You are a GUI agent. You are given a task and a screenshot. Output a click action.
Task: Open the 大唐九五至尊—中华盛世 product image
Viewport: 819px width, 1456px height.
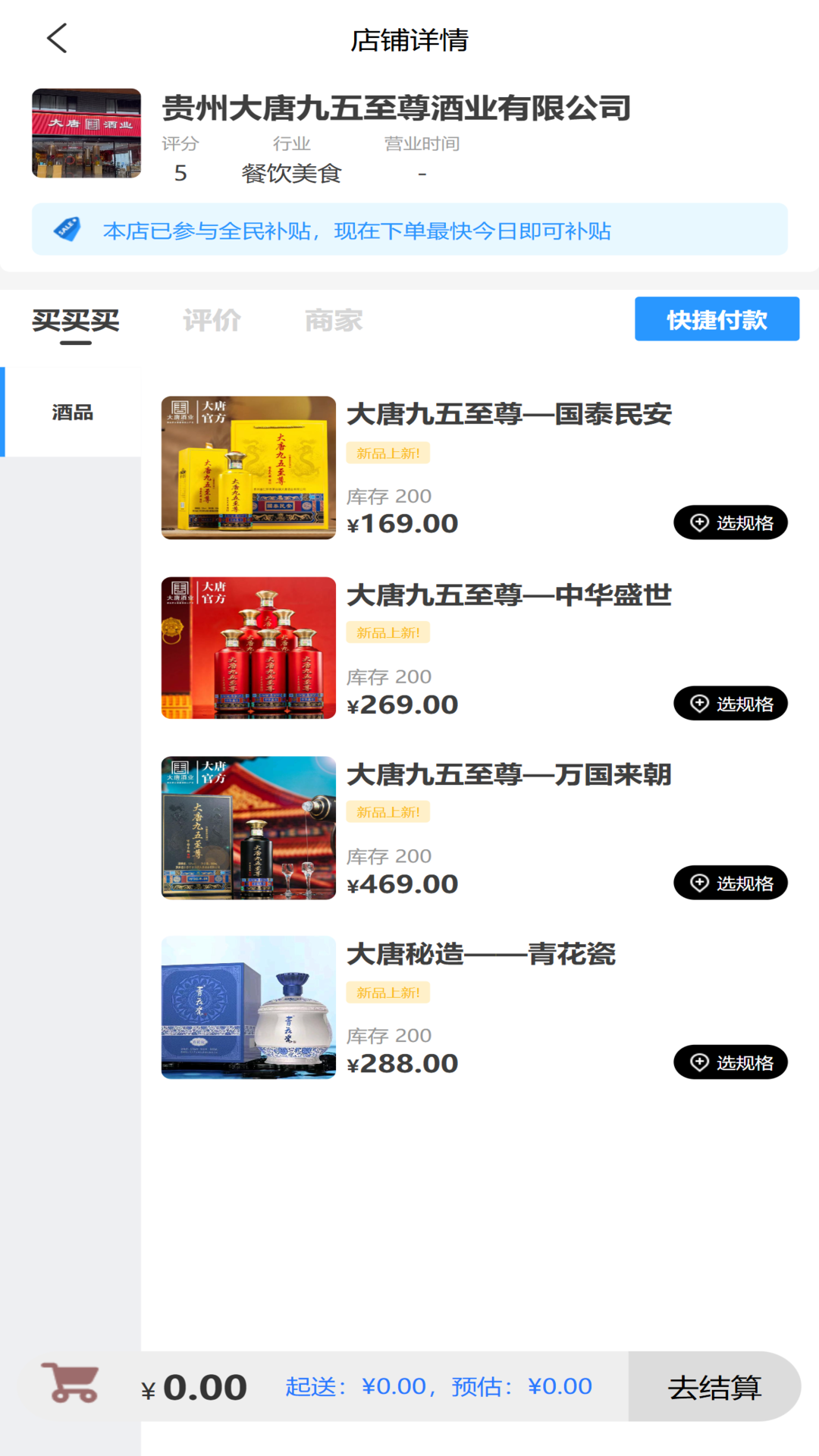click(249, 648)
